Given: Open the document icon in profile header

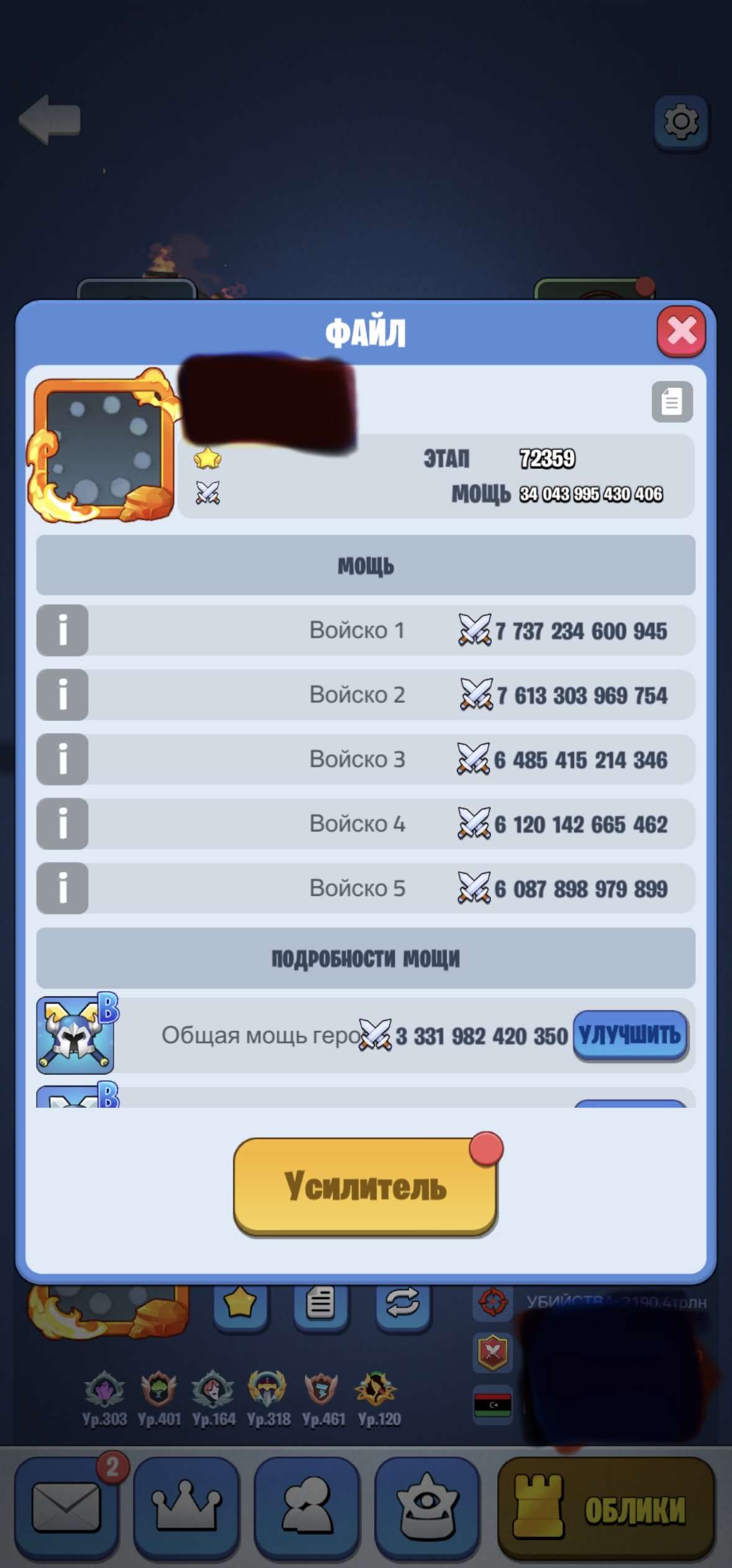Looking at the screenshot, I should click(x=672, y=402).
